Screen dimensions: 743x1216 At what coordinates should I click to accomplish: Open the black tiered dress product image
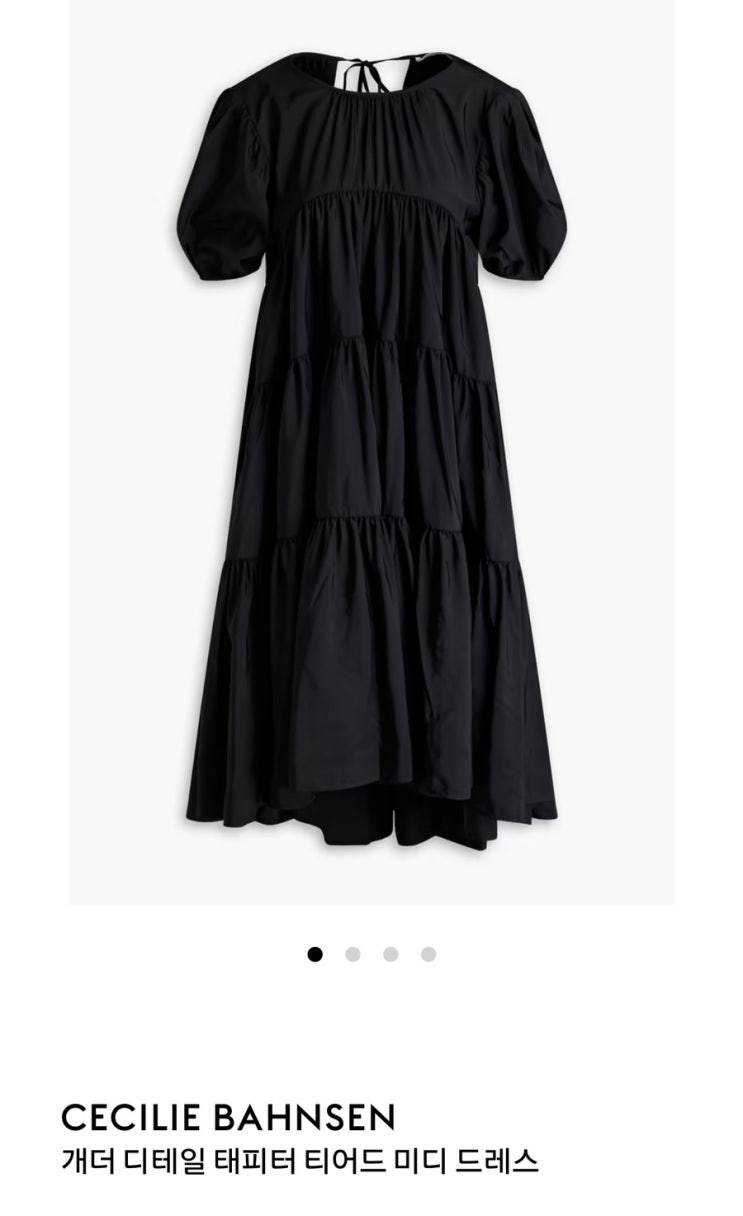pos(371,450)
